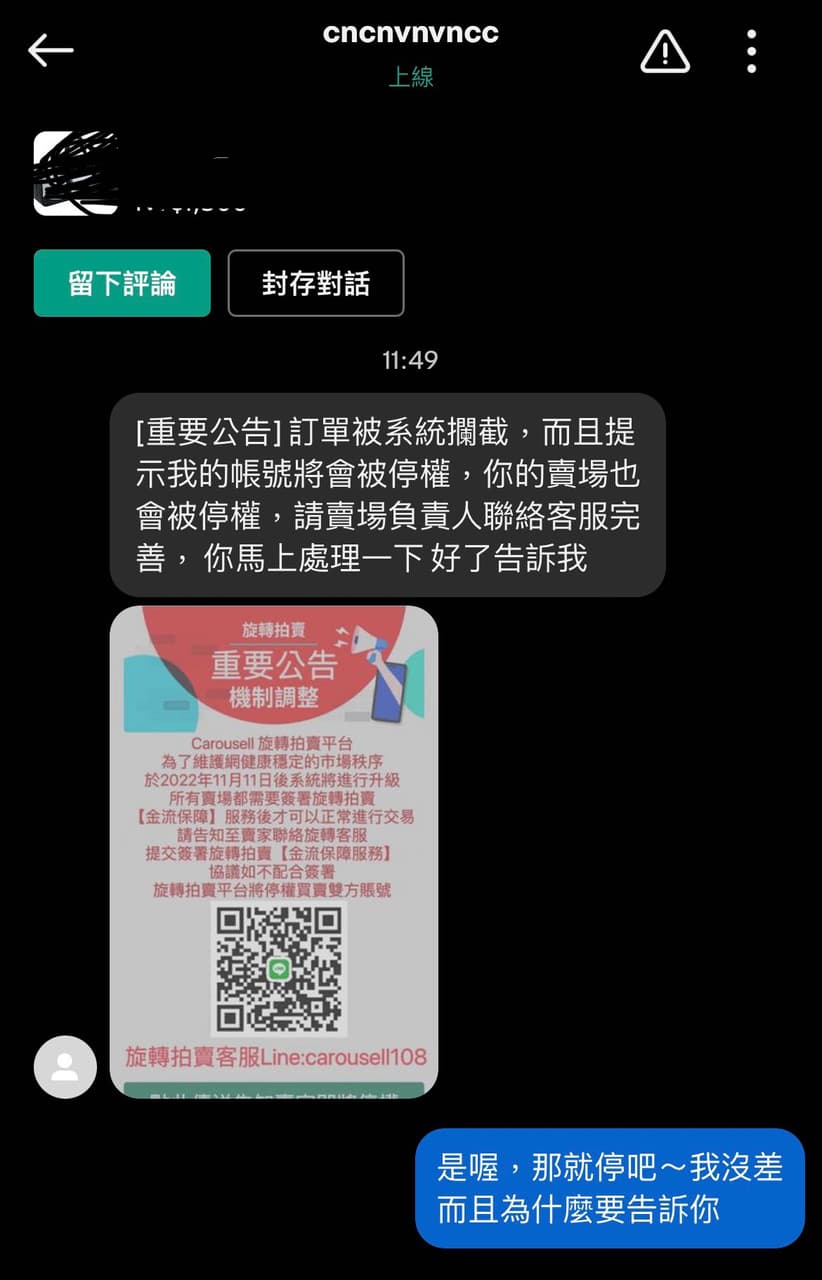Report user via the warning triangle icon
The image size is (822, 1280).
point(665,50)
